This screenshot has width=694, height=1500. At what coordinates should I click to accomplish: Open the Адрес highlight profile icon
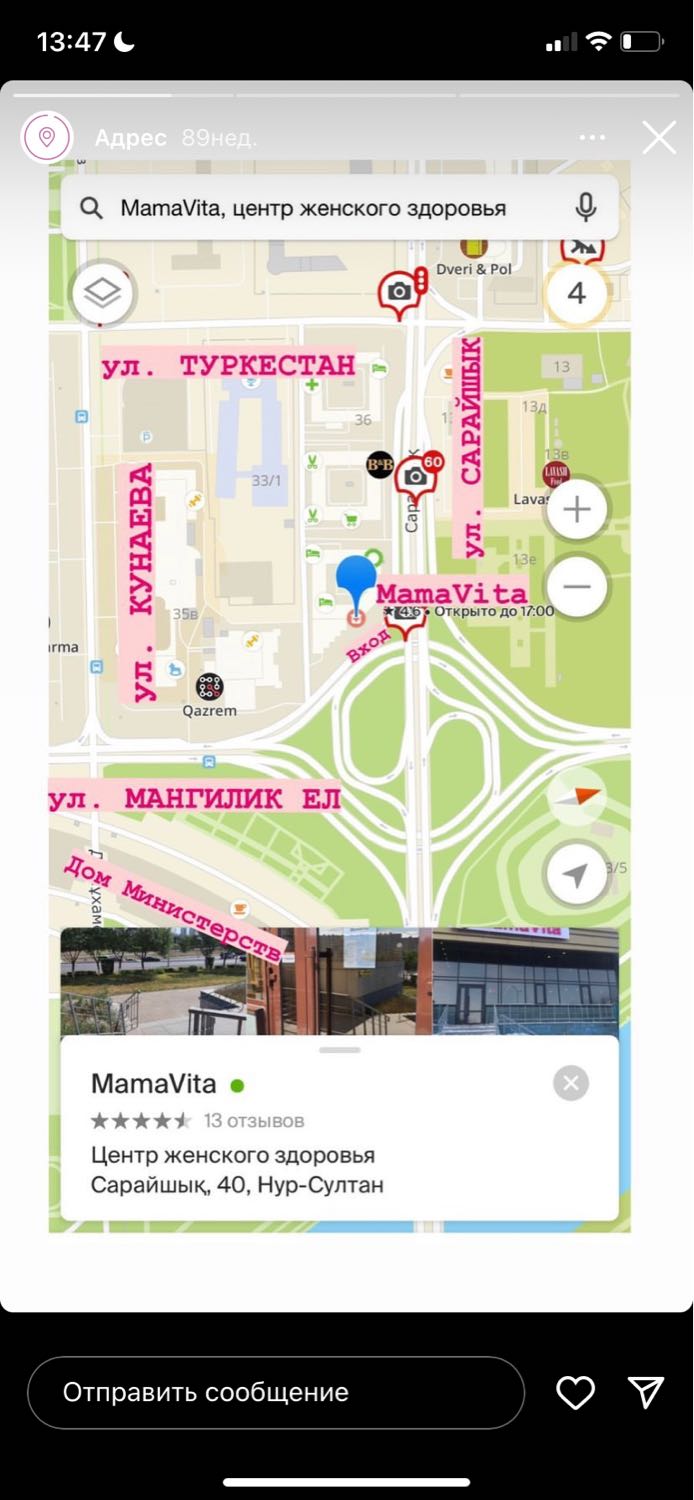pos(46,137)
